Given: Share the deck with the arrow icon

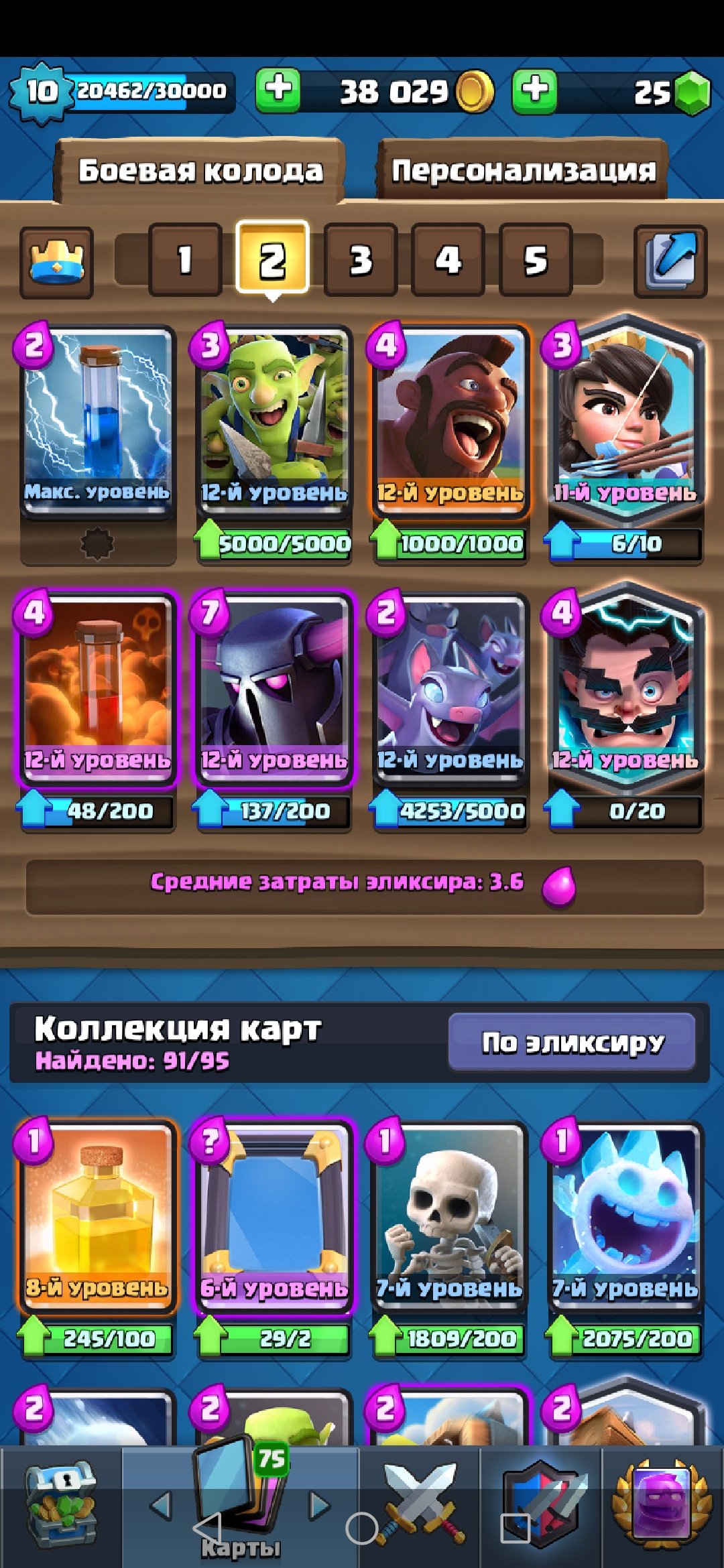Looking at the screenshot, I should 670,260.
